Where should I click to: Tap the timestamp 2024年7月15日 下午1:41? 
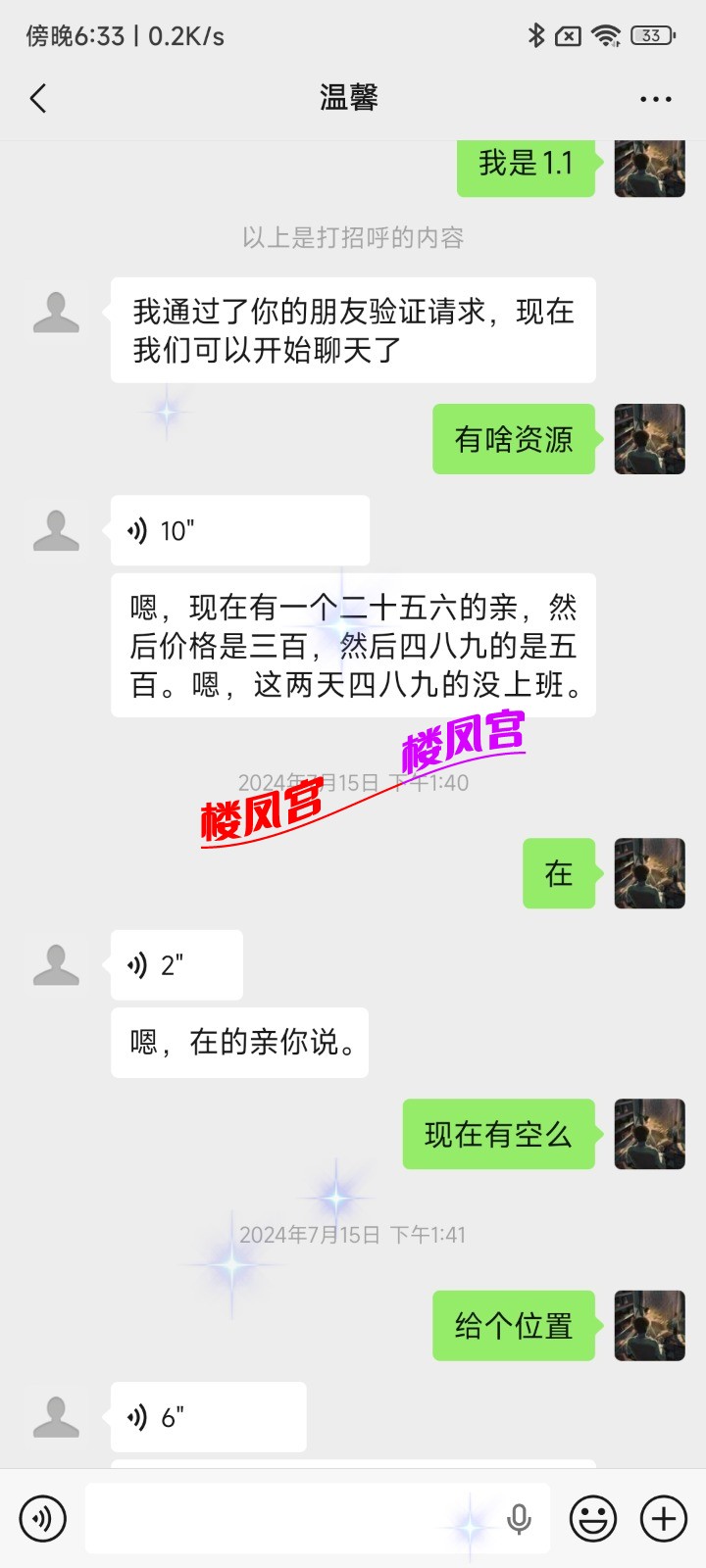(353, 1235)
